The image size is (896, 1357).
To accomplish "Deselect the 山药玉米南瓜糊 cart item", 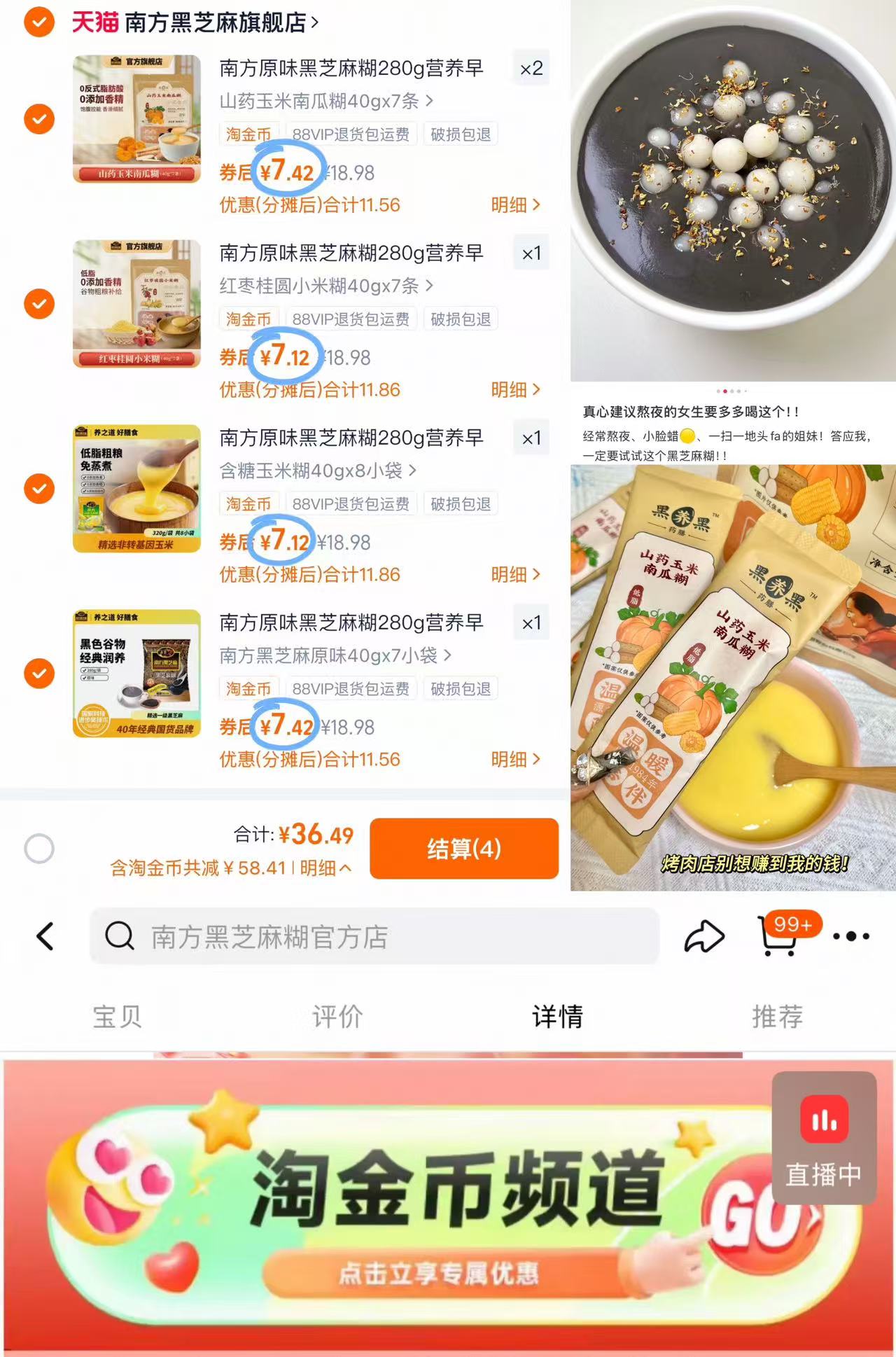I will [39, 119].
